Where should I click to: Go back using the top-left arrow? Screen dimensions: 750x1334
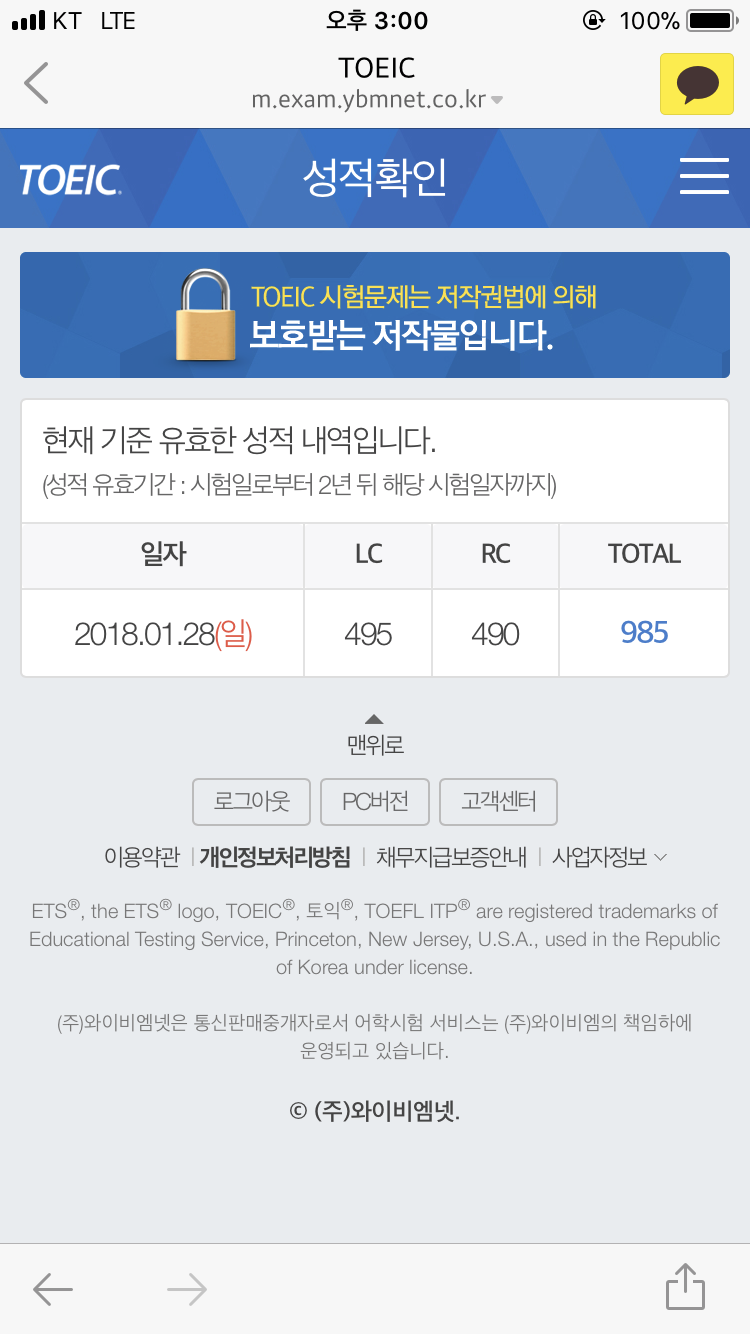coord(37,83)
